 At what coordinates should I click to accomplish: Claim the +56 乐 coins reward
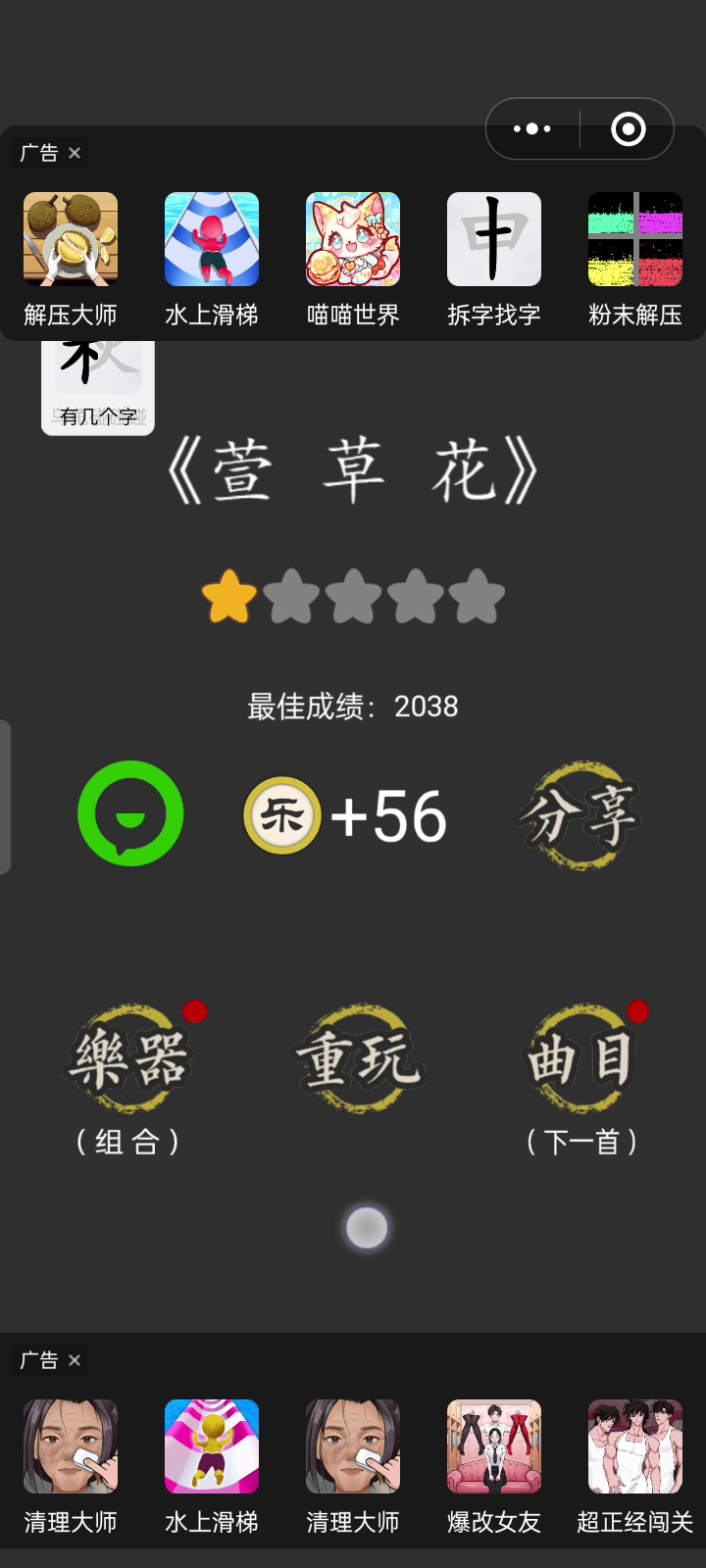tap(345, 815)
